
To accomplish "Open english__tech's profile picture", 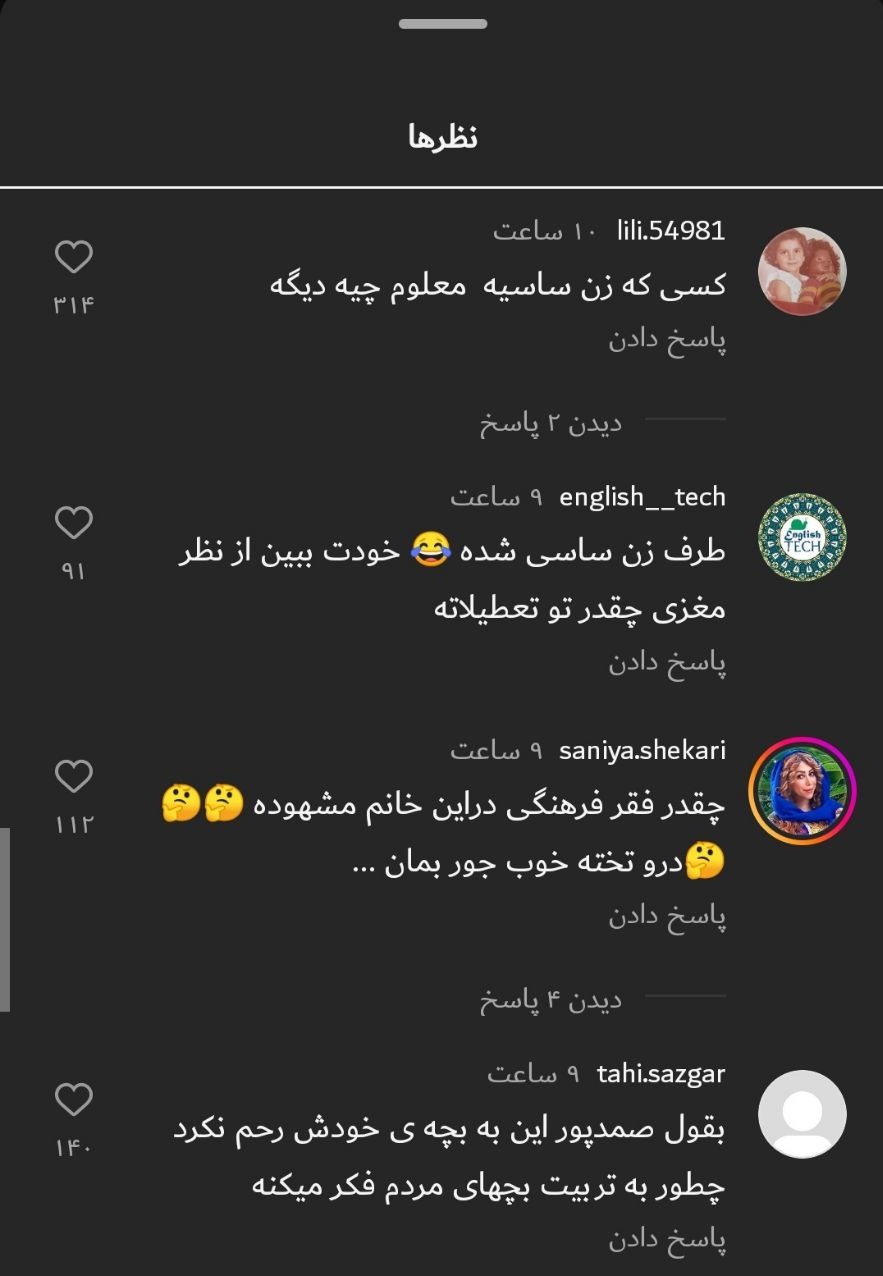I will (802, 537).
